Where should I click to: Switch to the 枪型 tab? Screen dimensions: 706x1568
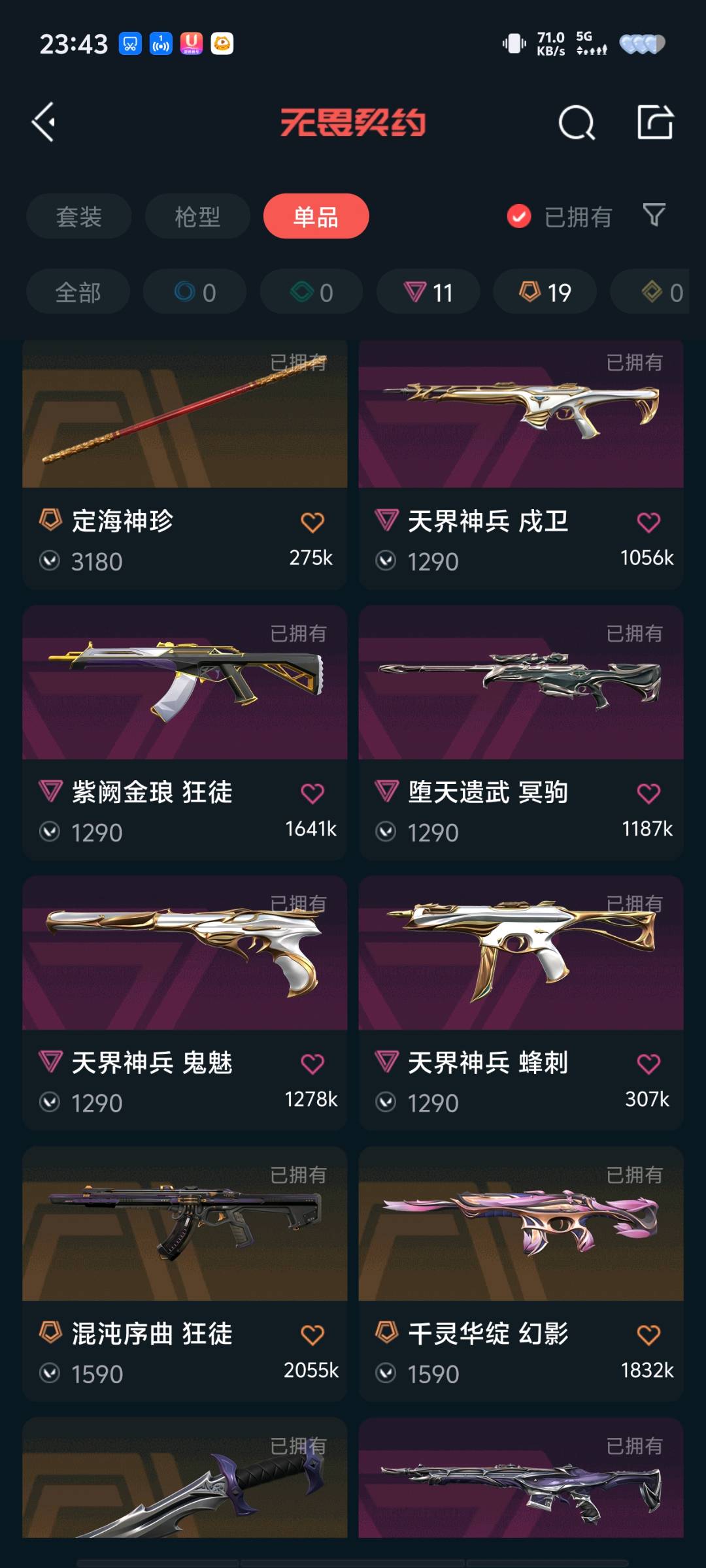pyautogui.click(x=197, y=216)
